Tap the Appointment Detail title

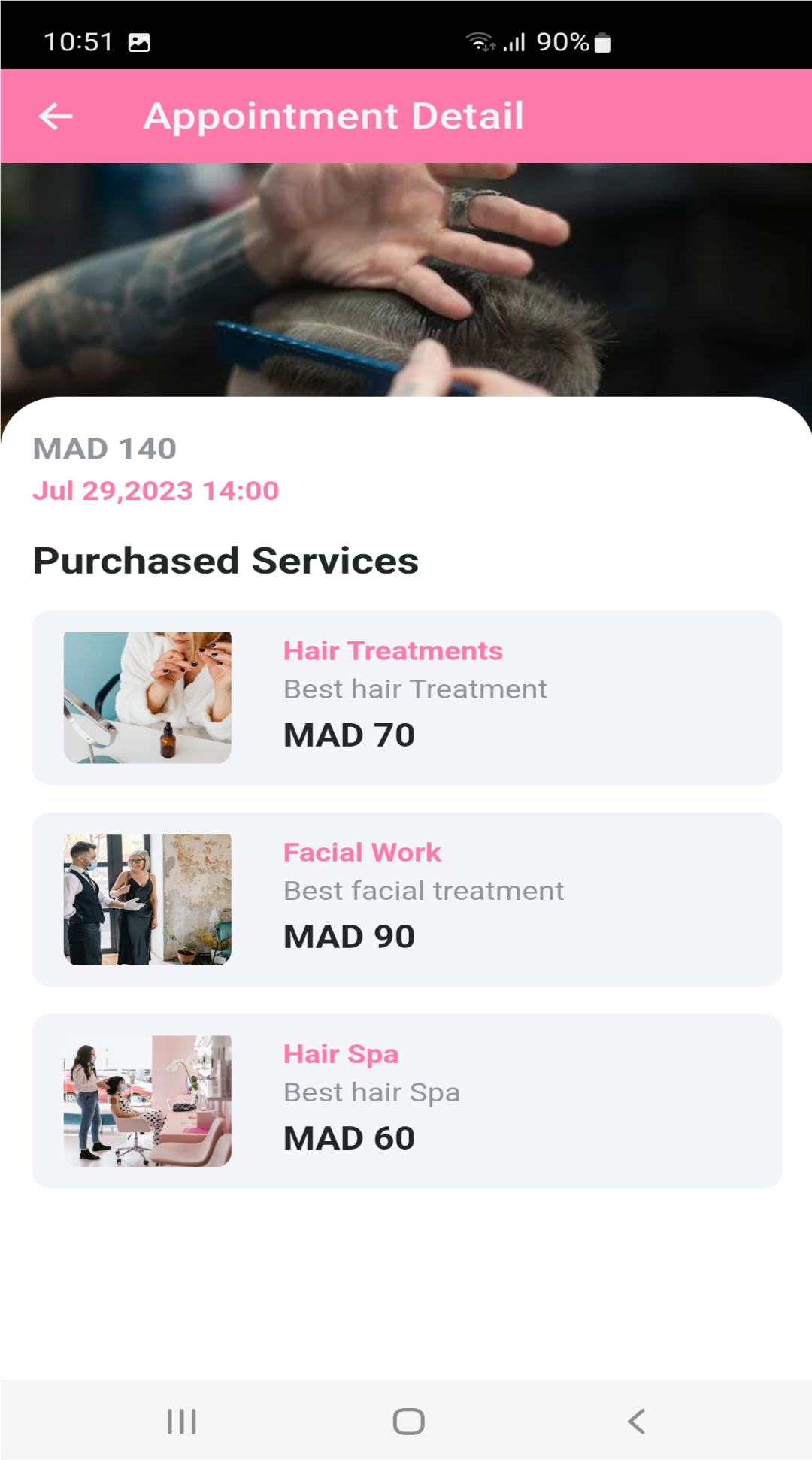pos(335,116)
